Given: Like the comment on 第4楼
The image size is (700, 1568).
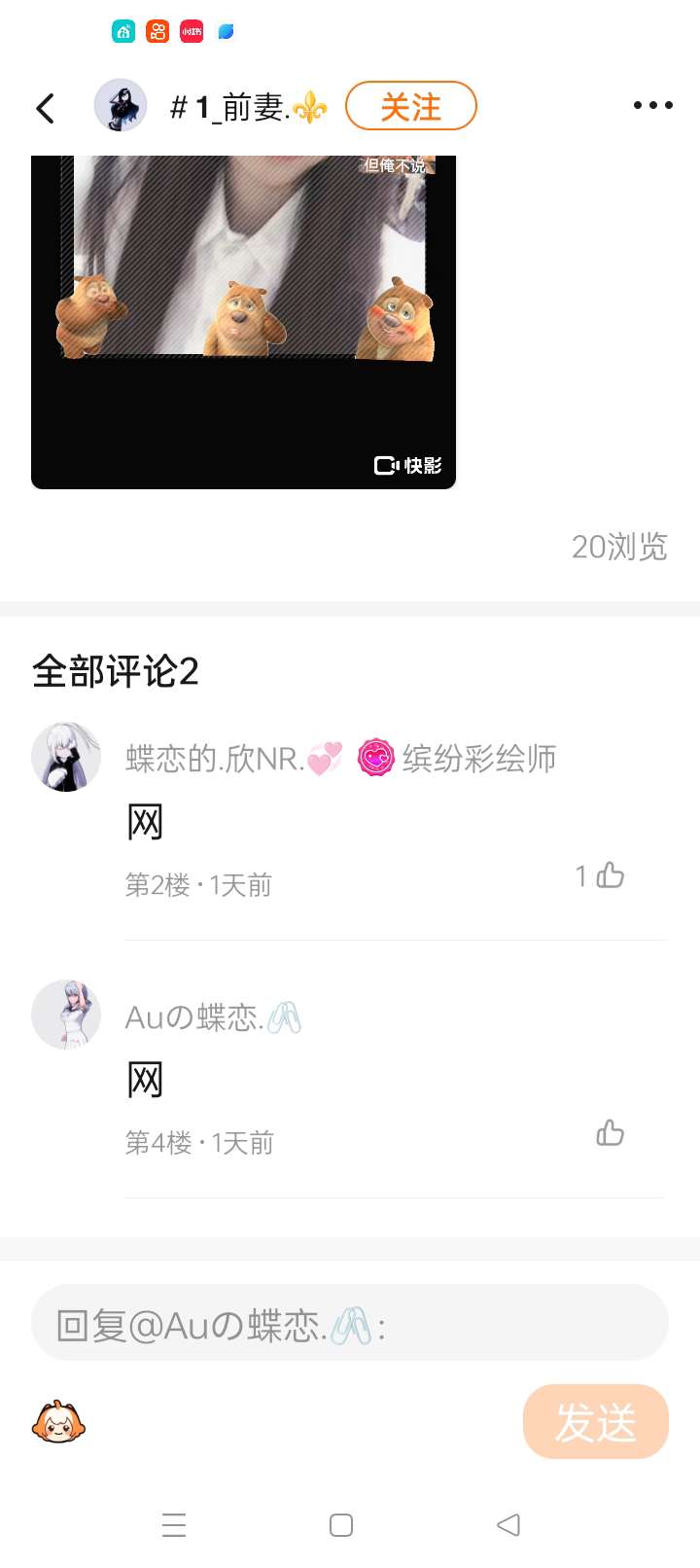Looking at the screenshot, I should coord(610,1133).
